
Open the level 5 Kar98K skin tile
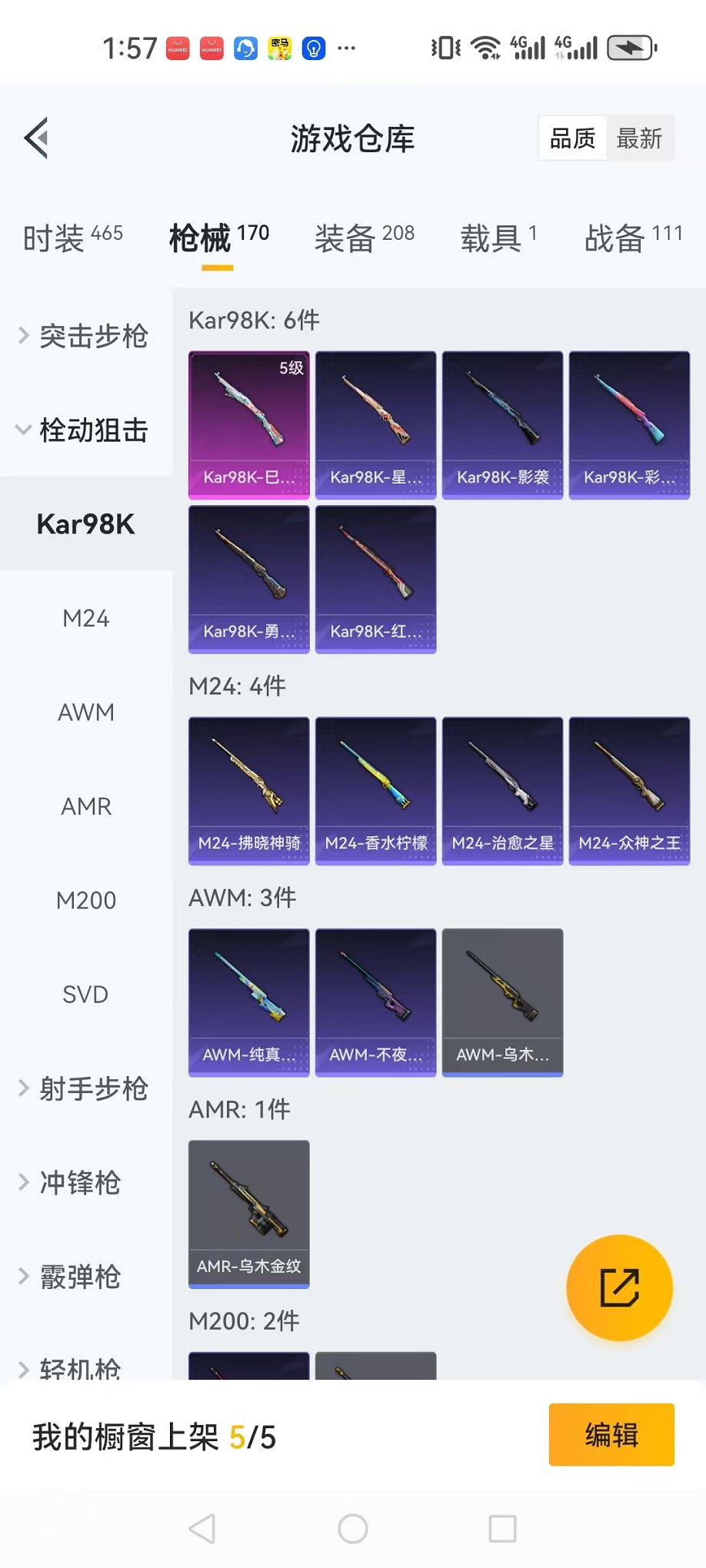[x=248, y=425]
